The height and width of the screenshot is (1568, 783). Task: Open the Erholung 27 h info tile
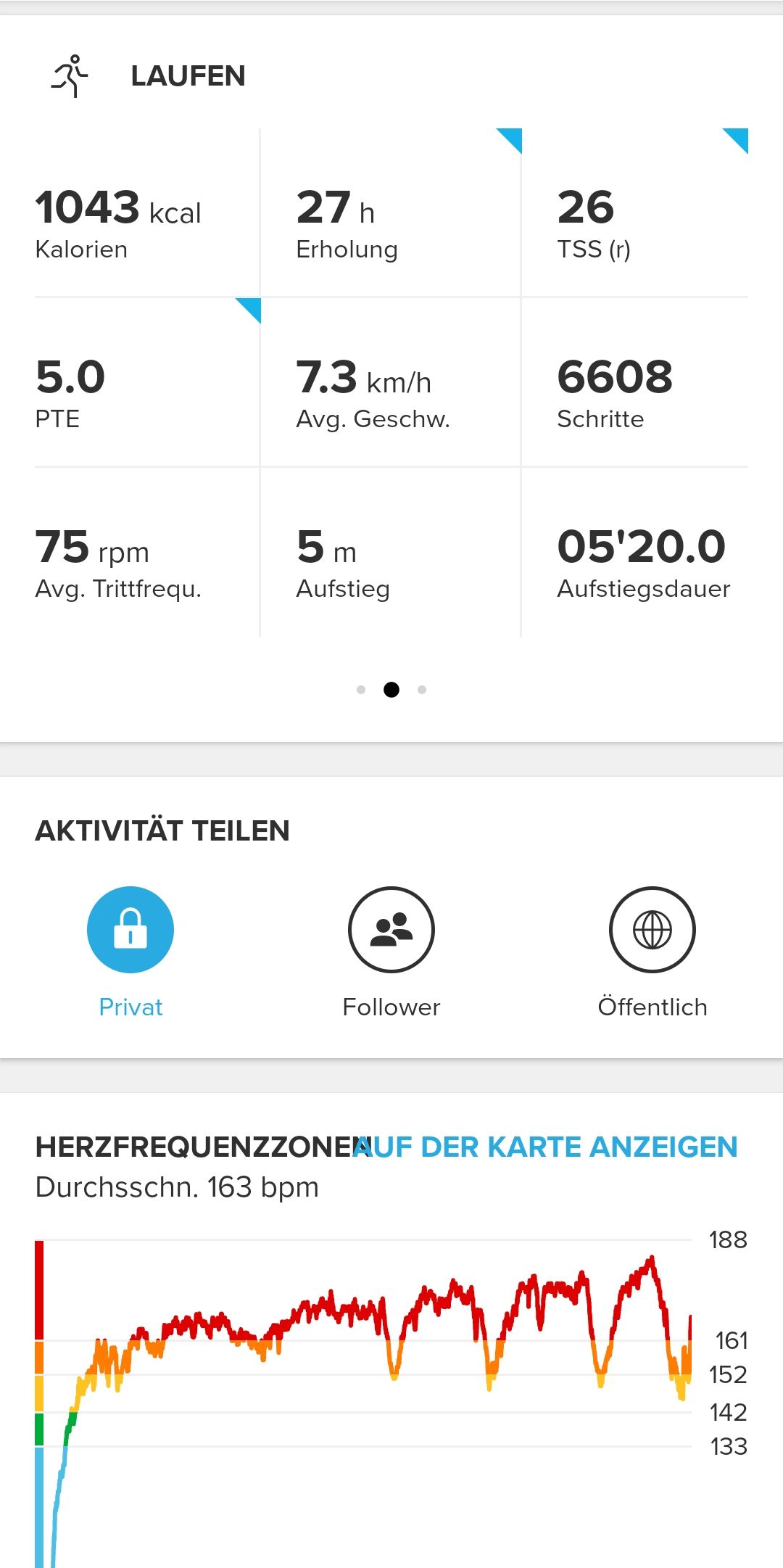(x=391, y=212)
